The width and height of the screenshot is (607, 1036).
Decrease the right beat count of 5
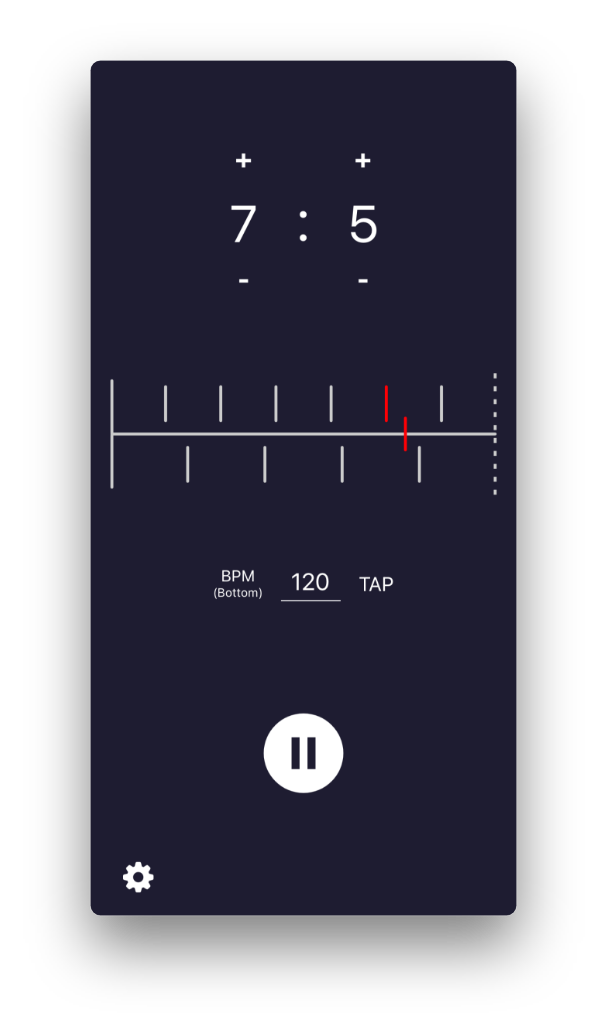(363, 281)
